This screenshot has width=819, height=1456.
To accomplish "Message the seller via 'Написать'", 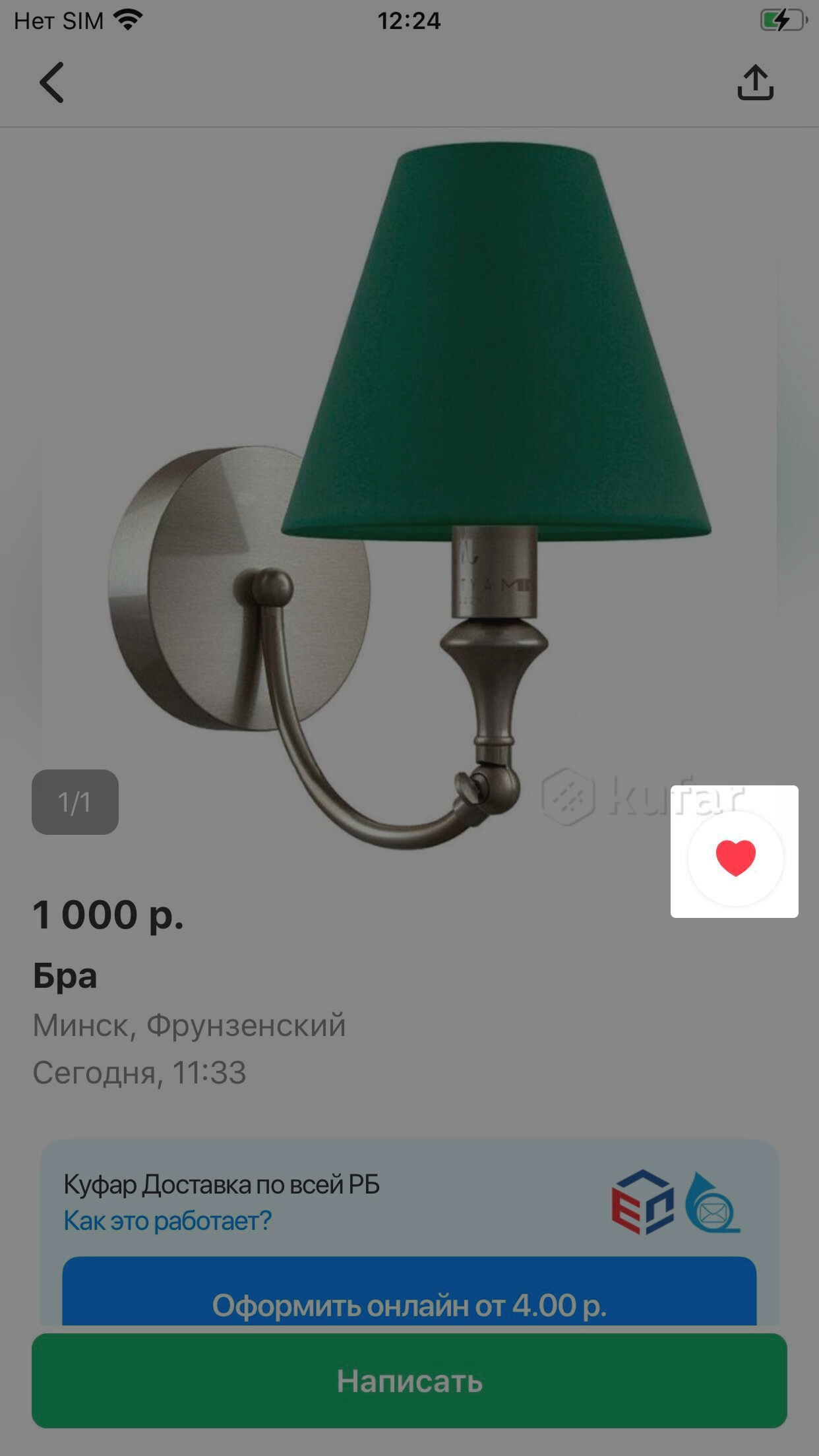I will click(409, 1381).
